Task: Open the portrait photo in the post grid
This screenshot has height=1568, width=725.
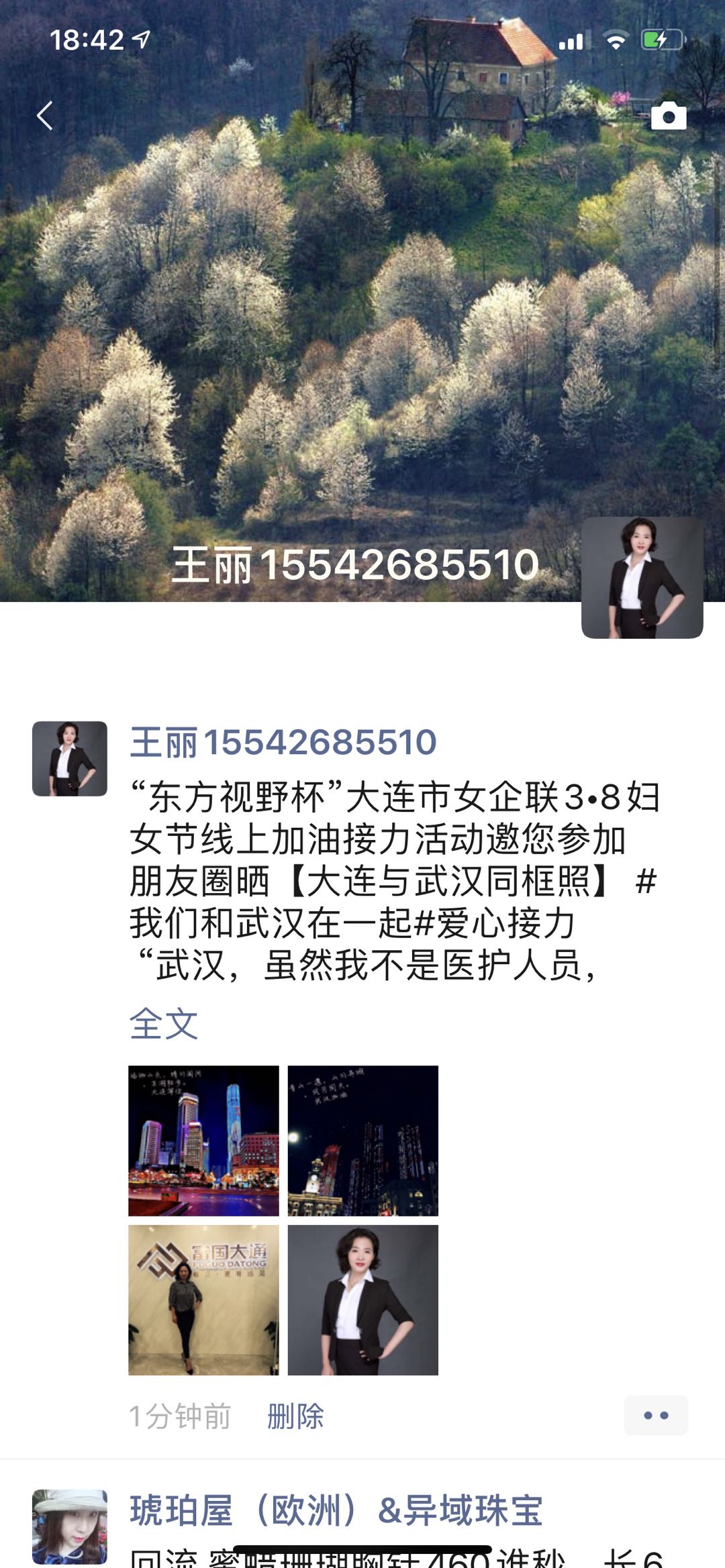Action: pos(362,1300)
